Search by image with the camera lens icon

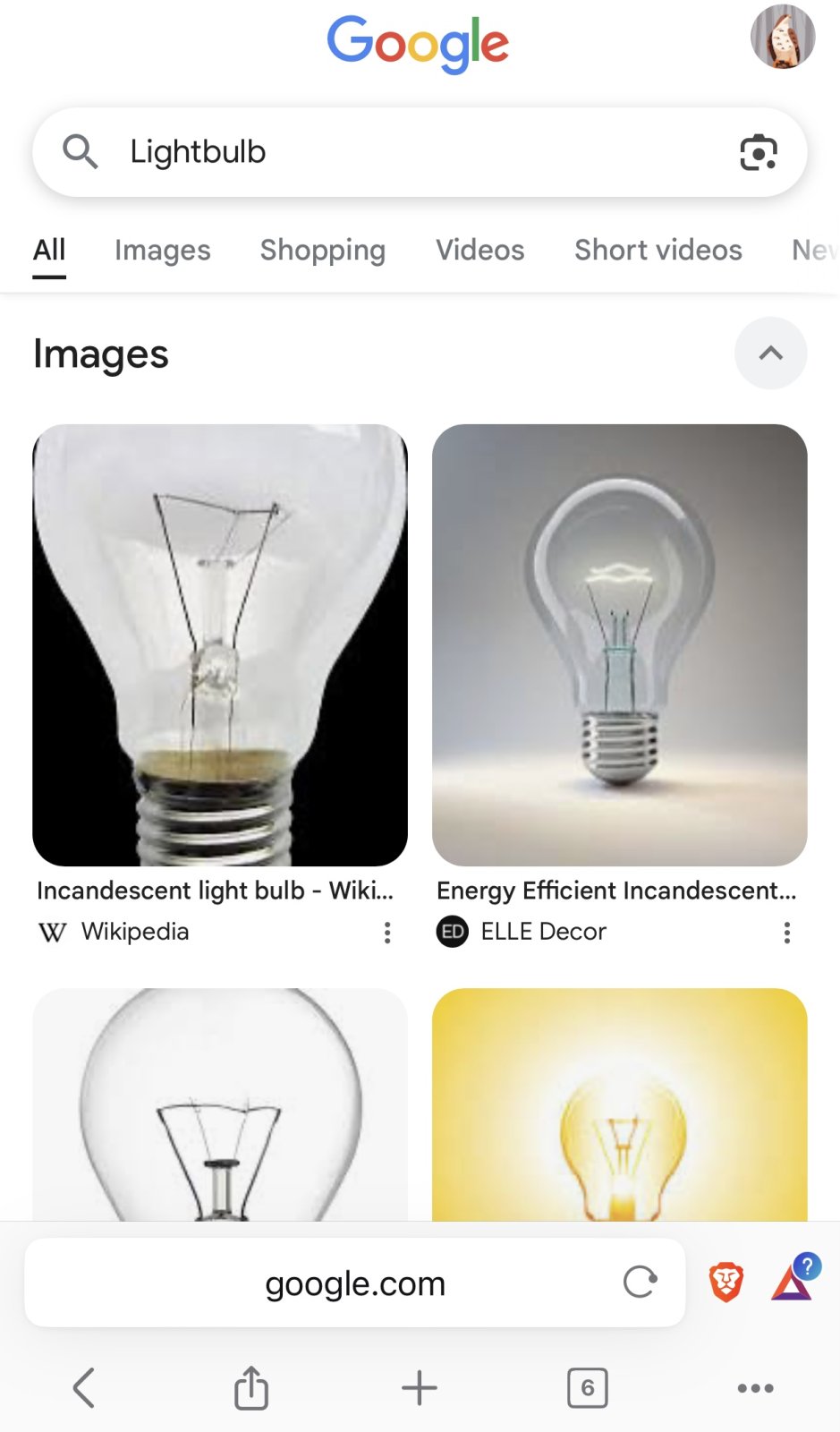coord(758,152)
